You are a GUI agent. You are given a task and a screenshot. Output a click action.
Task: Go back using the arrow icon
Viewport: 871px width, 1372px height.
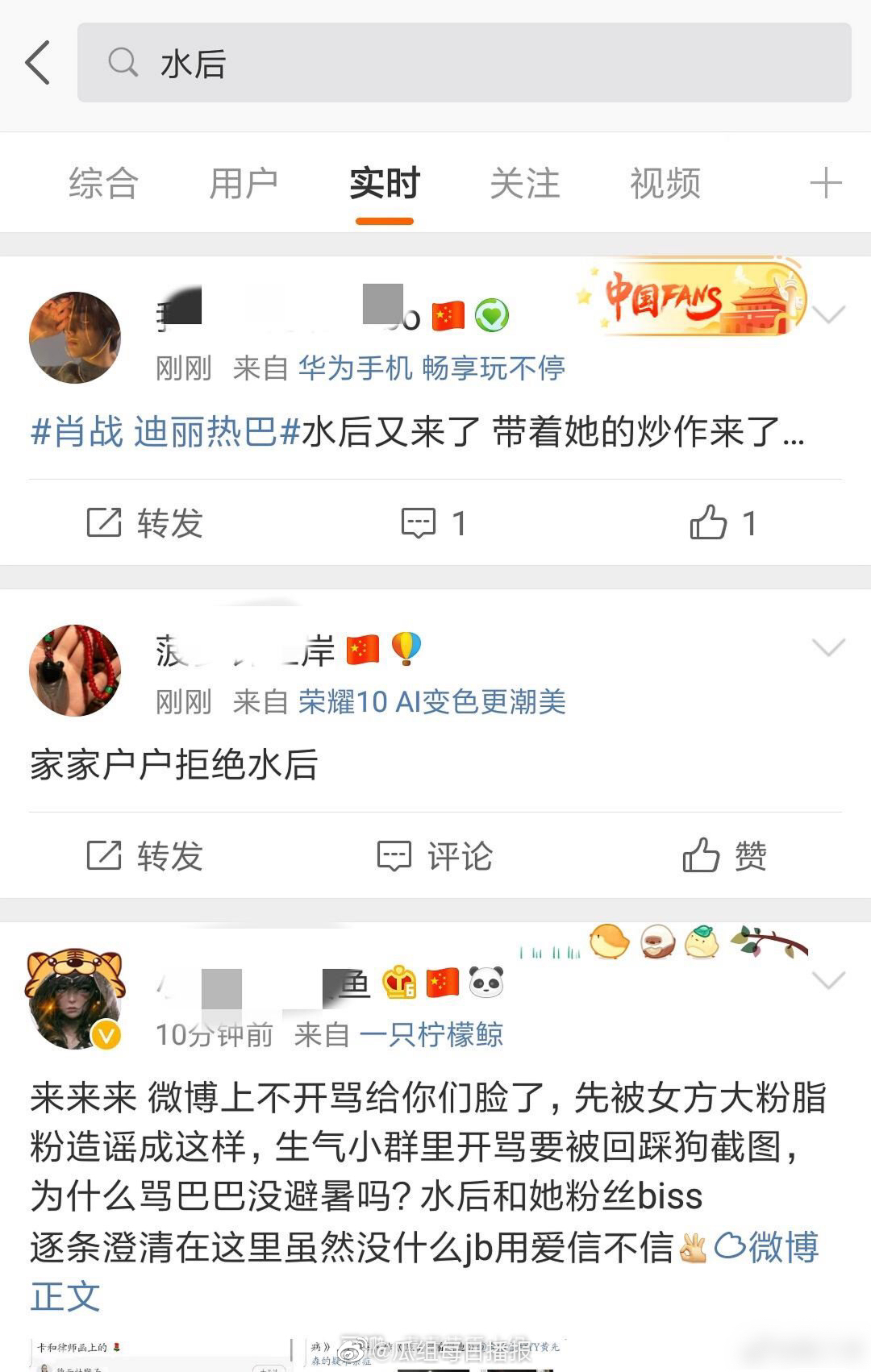point(38,63)
